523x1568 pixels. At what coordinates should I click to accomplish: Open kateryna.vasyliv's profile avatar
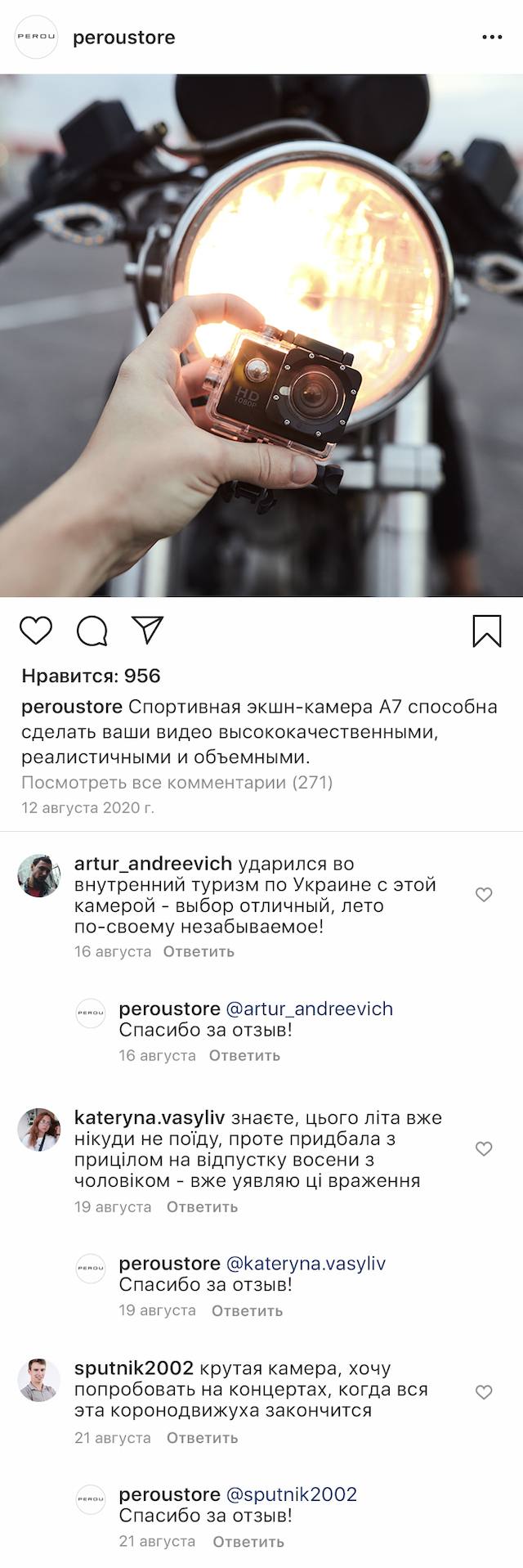click(x=39, y=1130)
